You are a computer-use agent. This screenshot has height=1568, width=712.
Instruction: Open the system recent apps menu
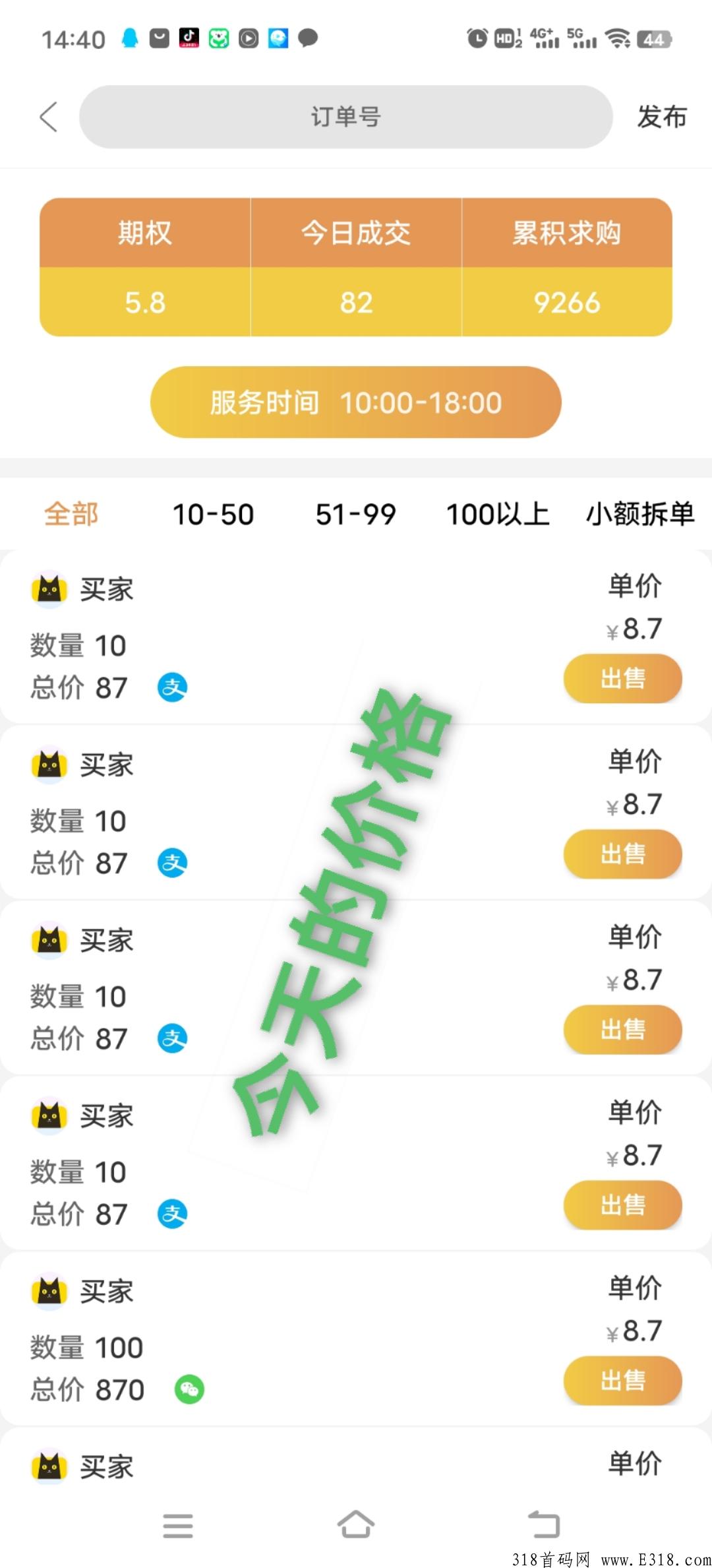[x=178, y=1525]
